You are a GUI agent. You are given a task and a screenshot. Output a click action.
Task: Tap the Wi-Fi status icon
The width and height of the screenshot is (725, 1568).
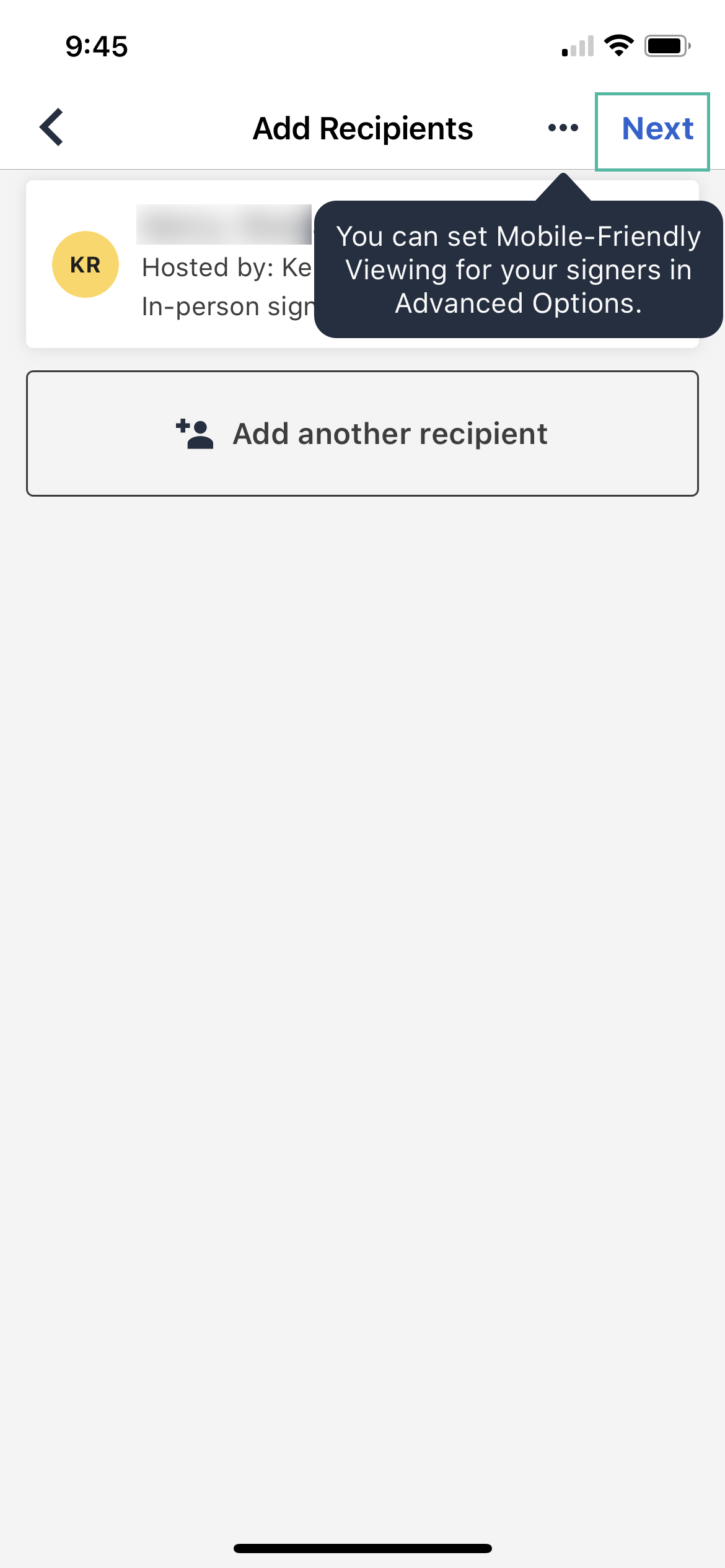(619, 45)
